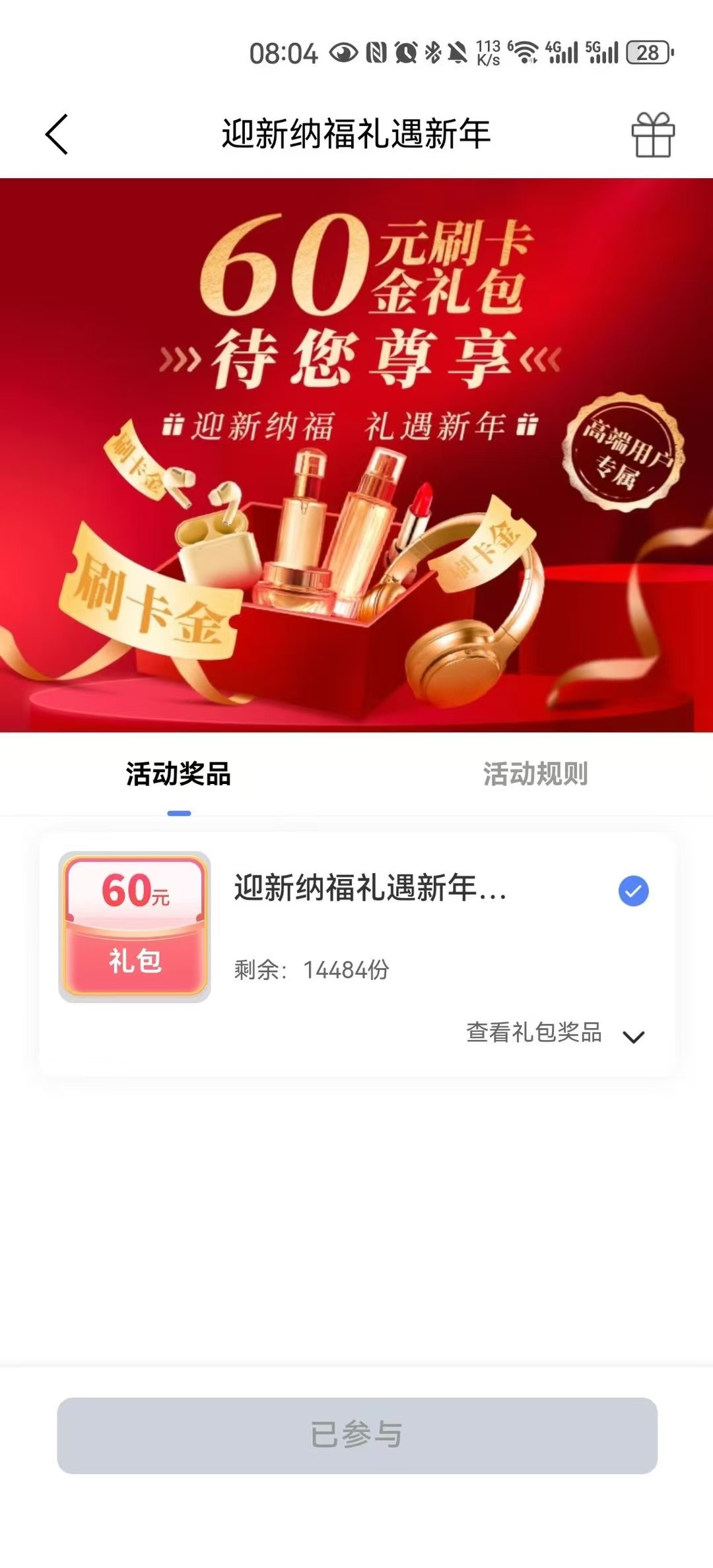Expand 查看礼包奖品 details

(555, 1033)
